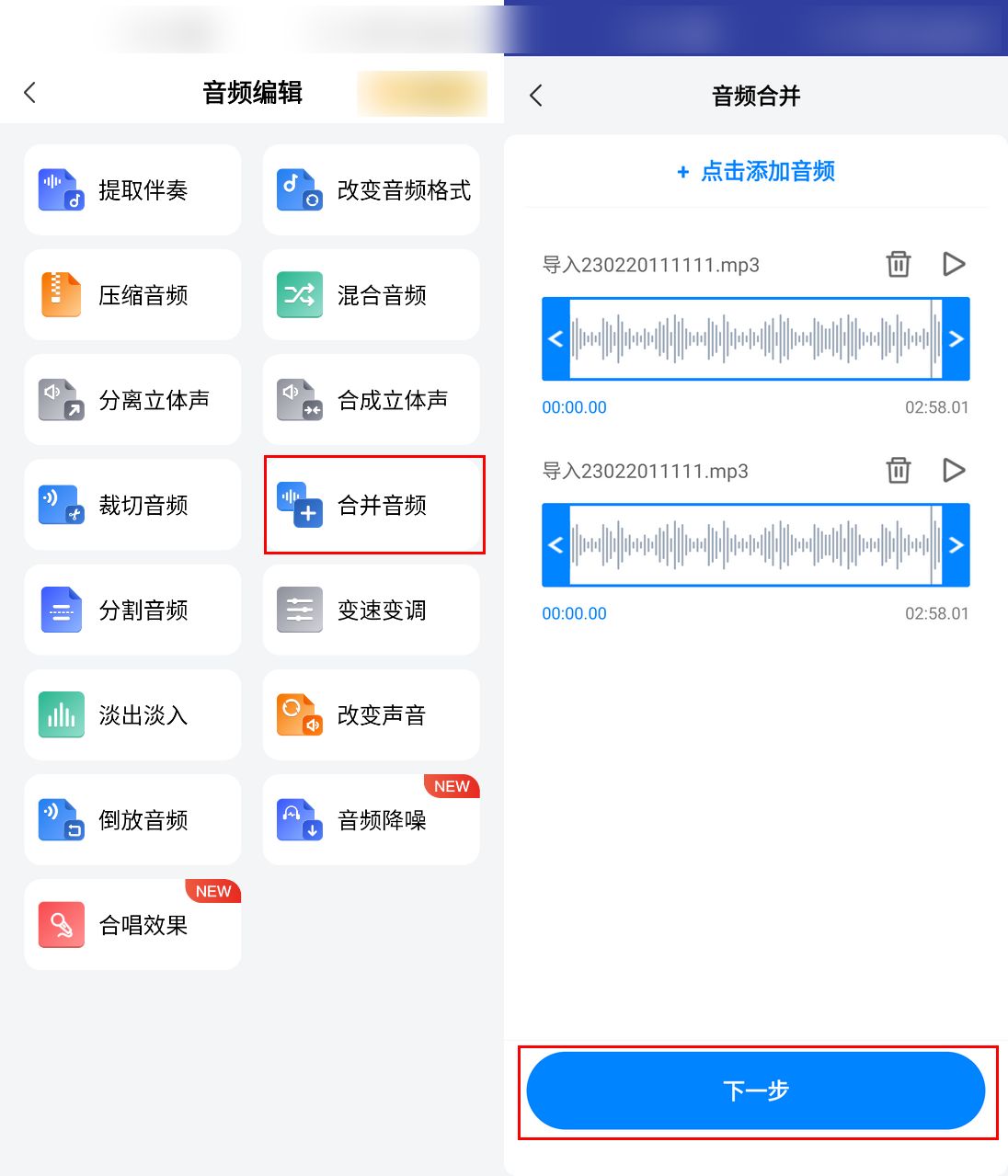This screenshot has width=1008, height=1176.
Task: Open the 合唱效果 tool
Action: [132, 925]
